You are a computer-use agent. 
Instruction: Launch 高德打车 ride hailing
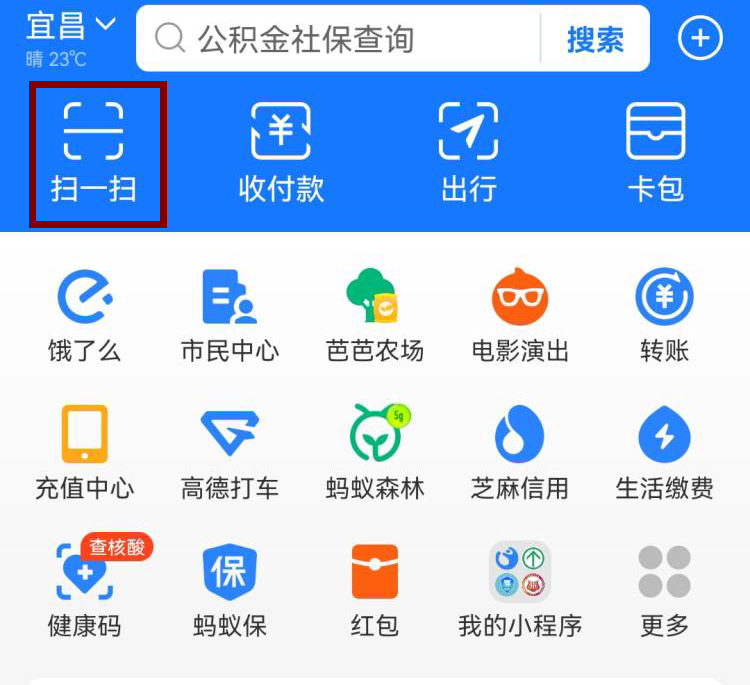230,452
